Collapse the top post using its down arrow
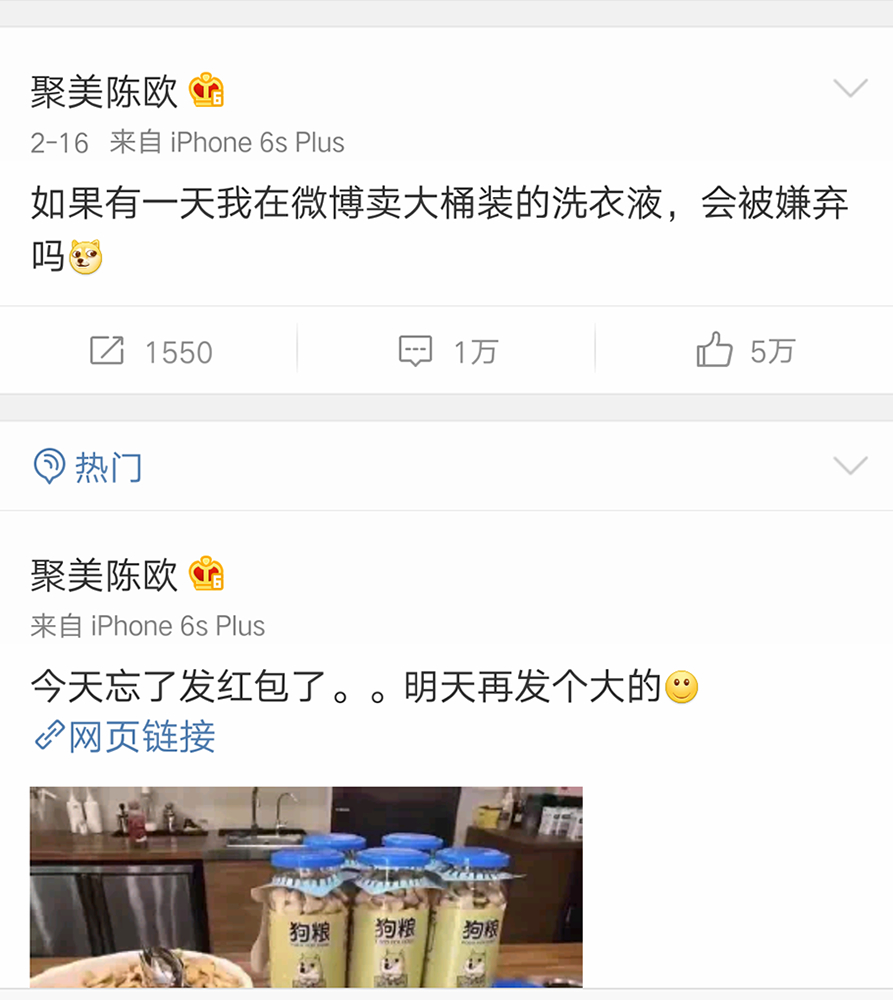Viewport: 893px width, 1000px height. [851, 88]
